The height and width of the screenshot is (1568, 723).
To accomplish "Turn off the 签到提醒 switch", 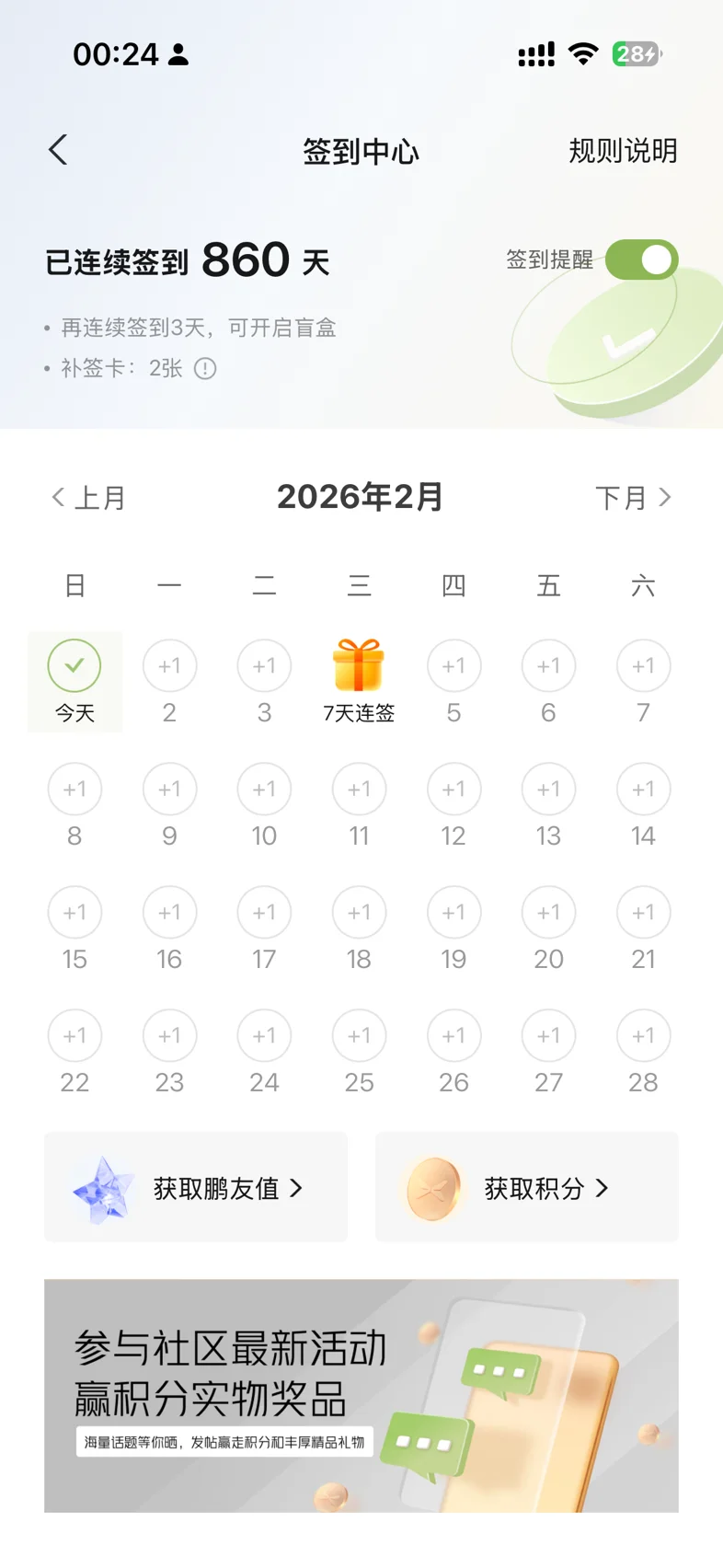I will point(641,259).
